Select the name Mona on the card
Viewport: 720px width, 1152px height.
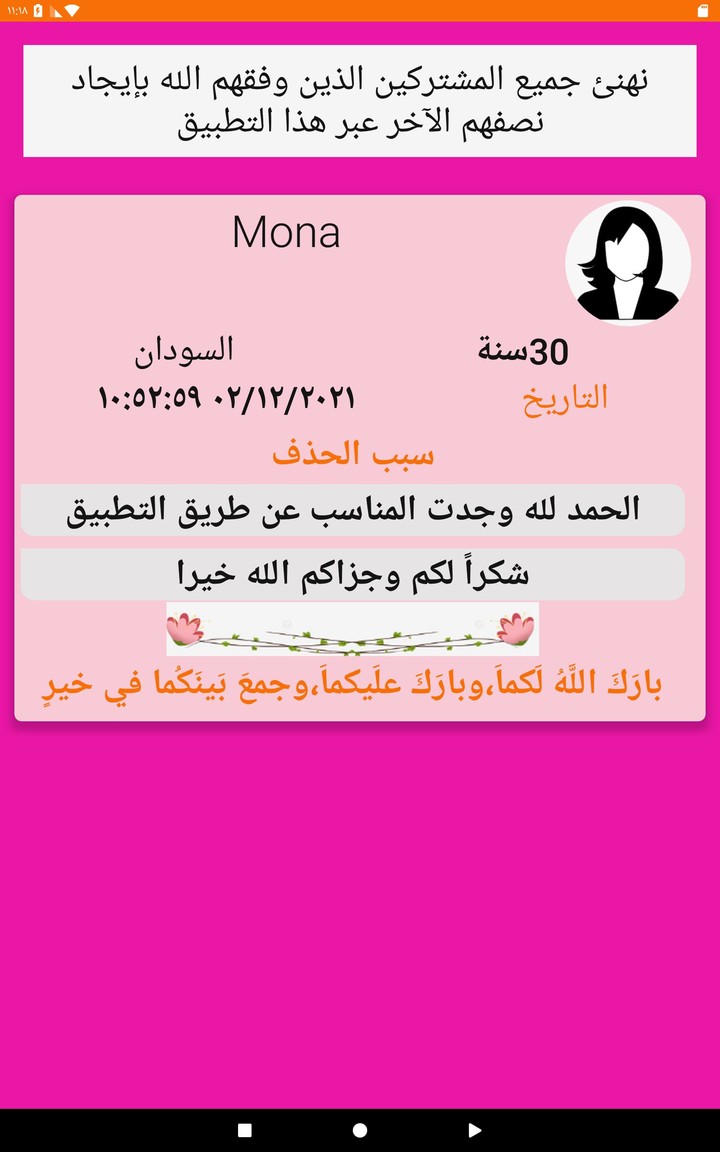tap(286, 233)
